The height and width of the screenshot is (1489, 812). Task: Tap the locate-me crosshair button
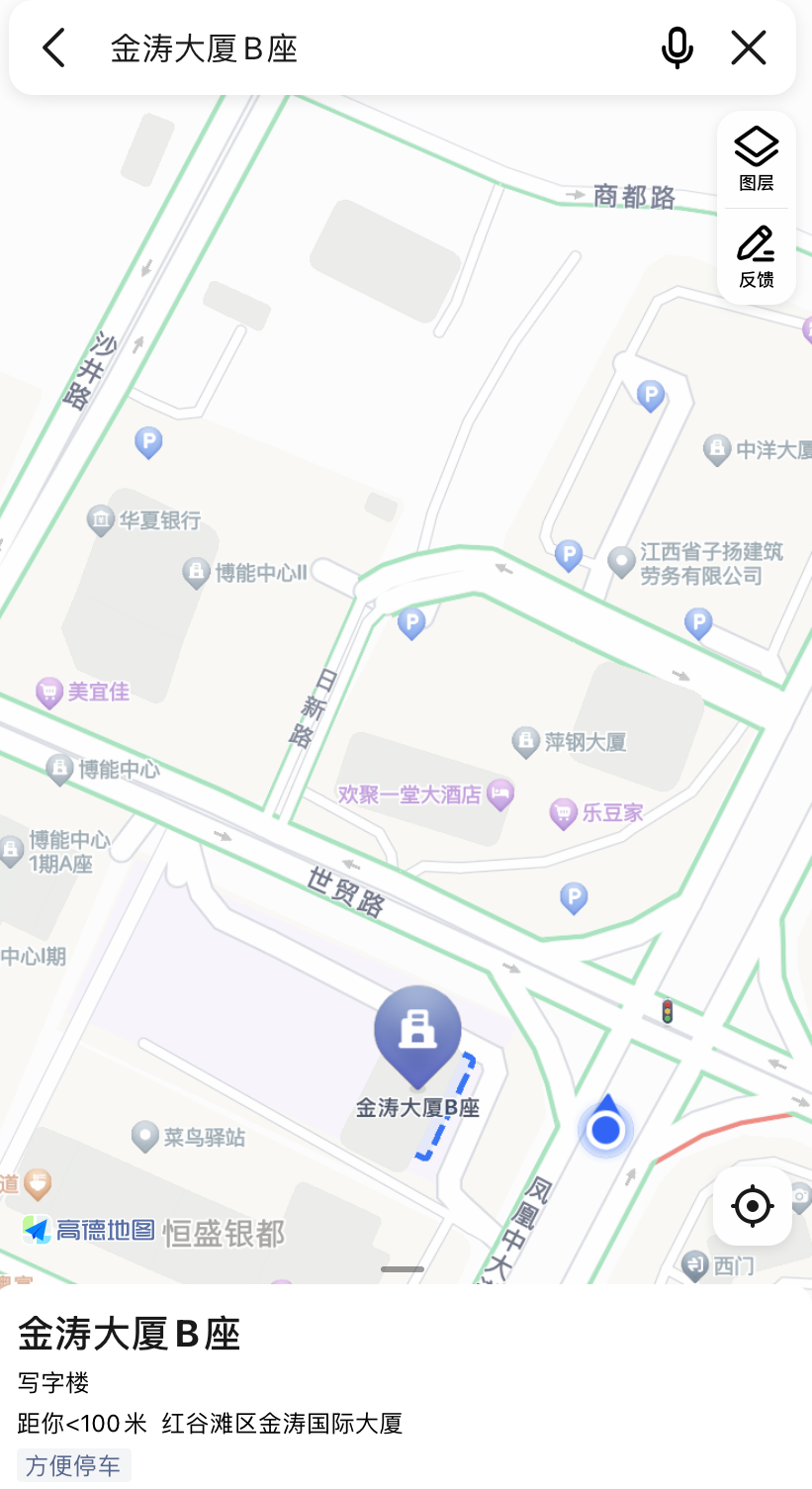click(751, 1205)
